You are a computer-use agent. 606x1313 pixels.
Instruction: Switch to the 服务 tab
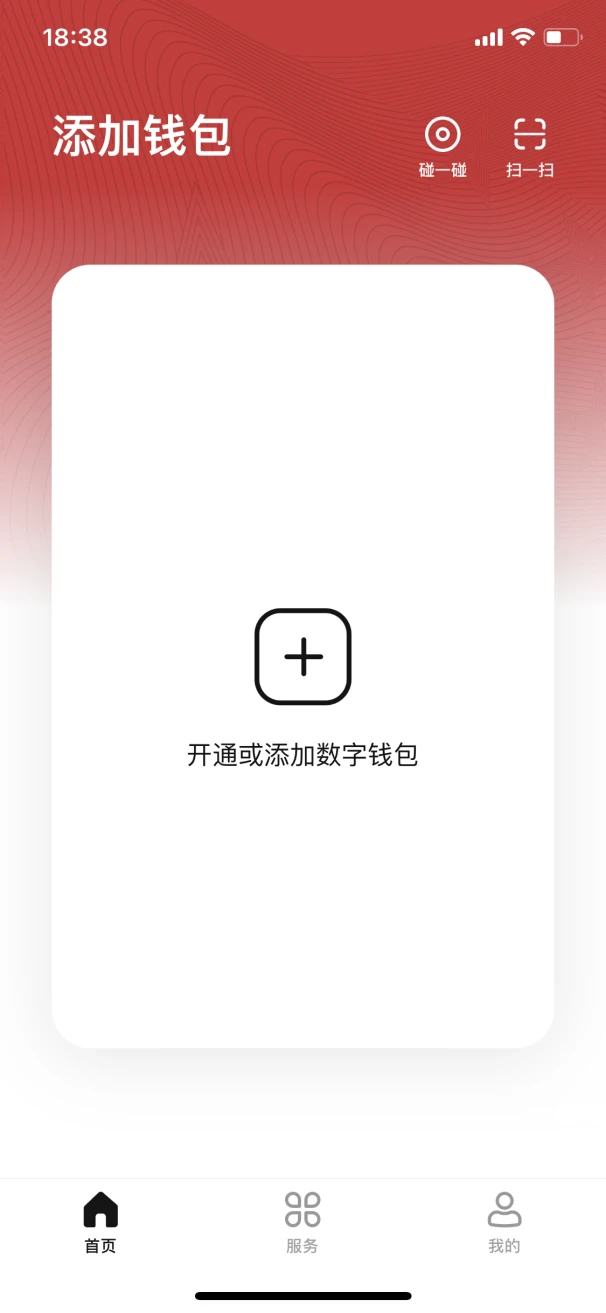302,1222
